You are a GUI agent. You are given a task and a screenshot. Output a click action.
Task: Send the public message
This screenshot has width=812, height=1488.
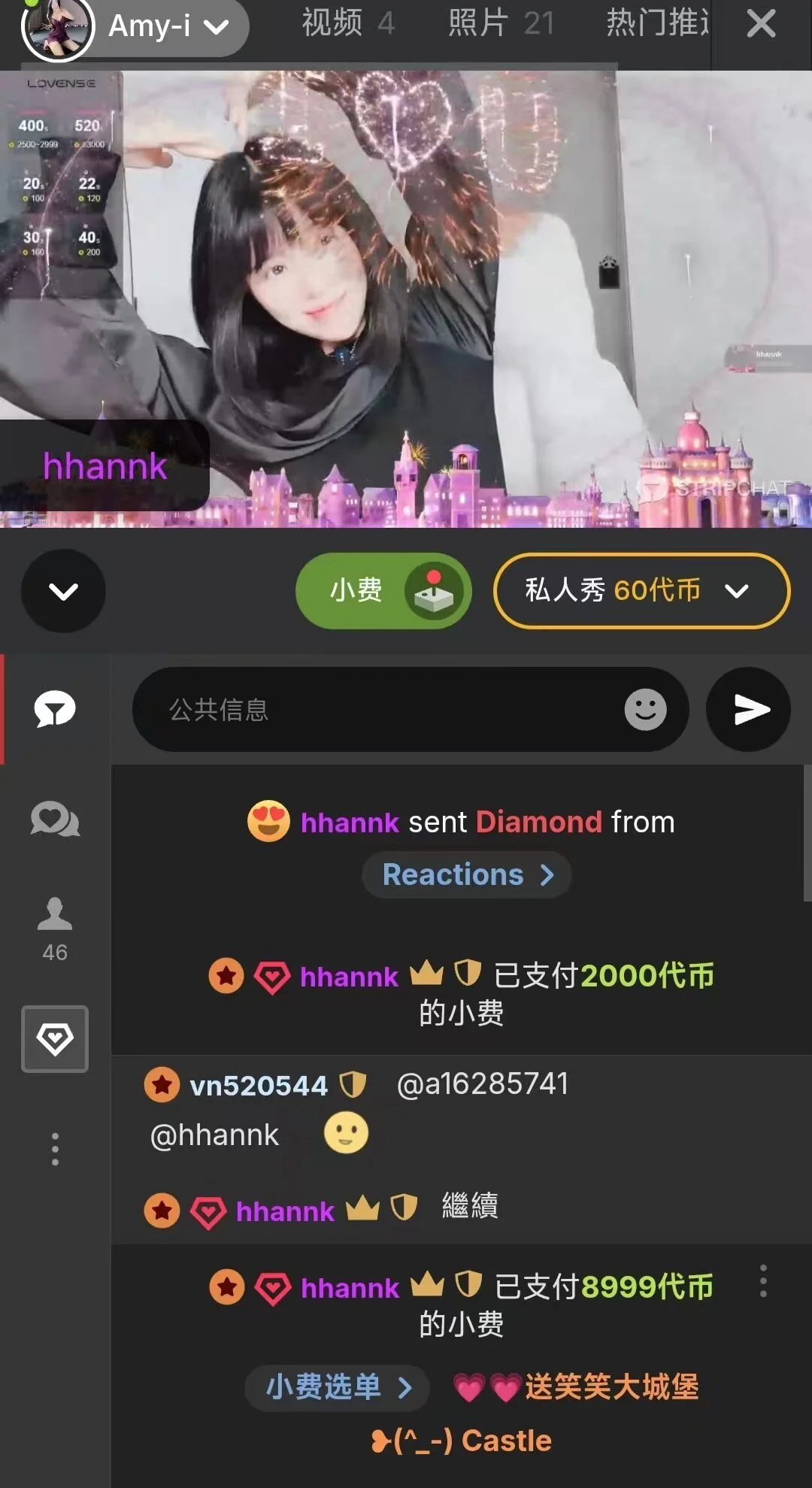(x=748, y=710)
